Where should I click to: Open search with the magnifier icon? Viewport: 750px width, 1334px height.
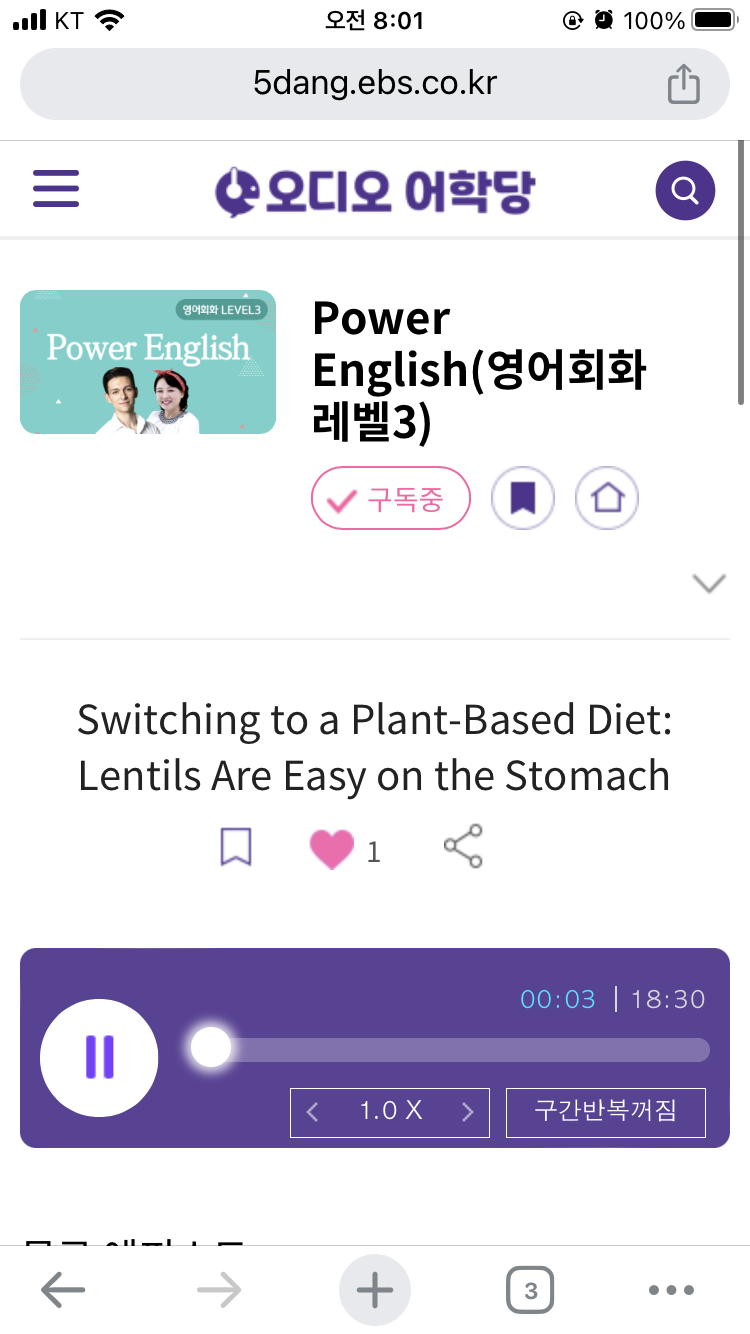coord(685,189)
